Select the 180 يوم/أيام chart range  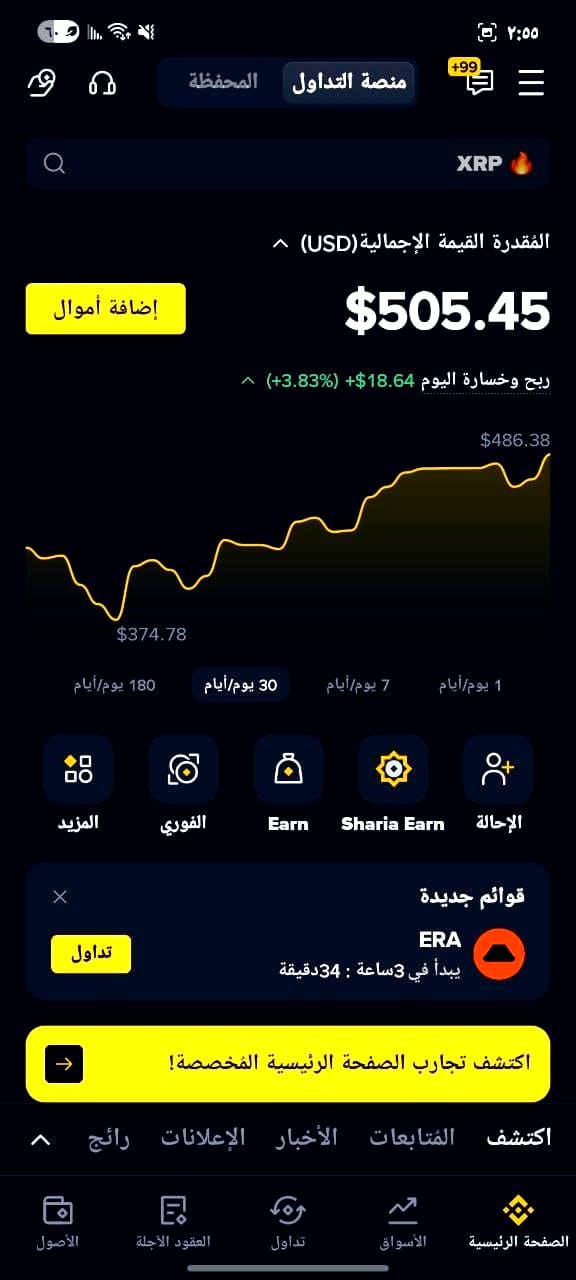tap(115, 685)
